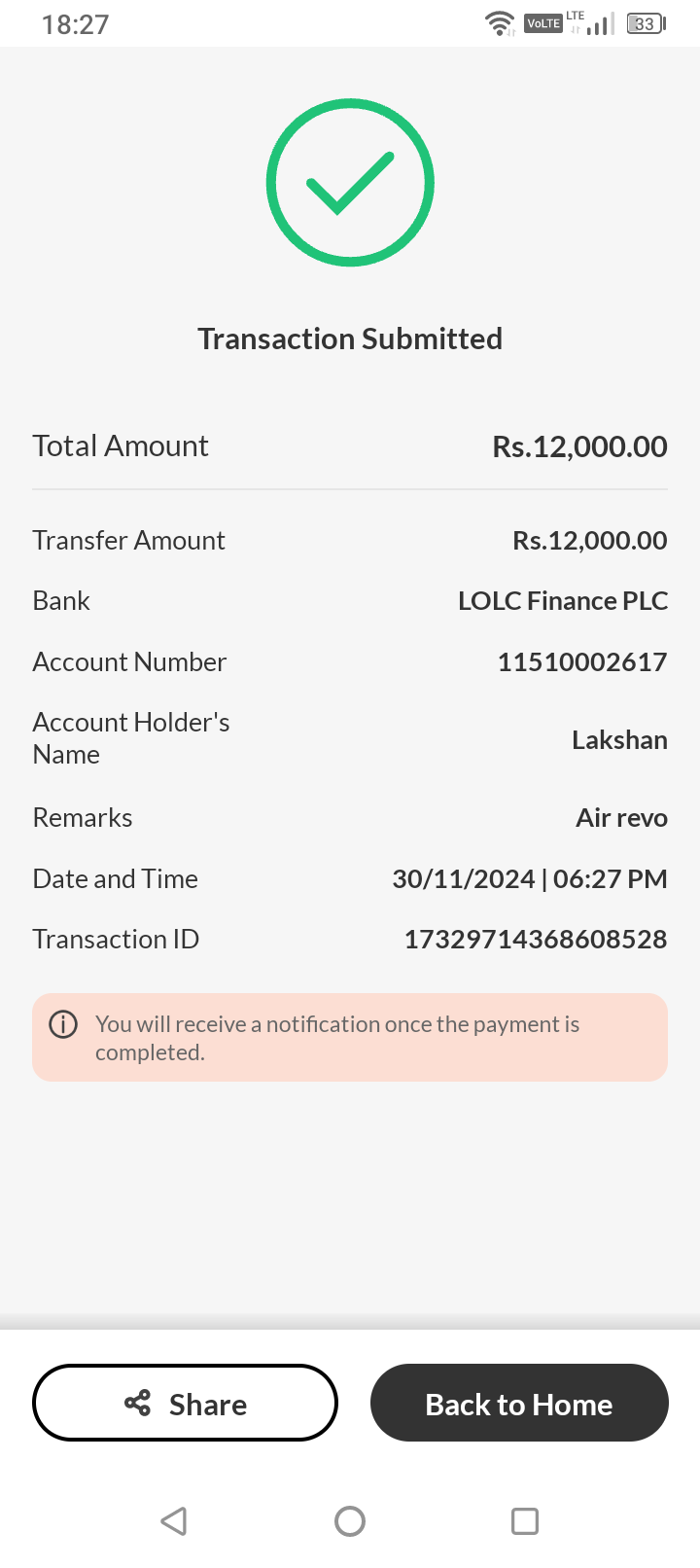Open recent apps from navigation bar
Viewport: 700px width, 1568px height.
point(525,1520)
